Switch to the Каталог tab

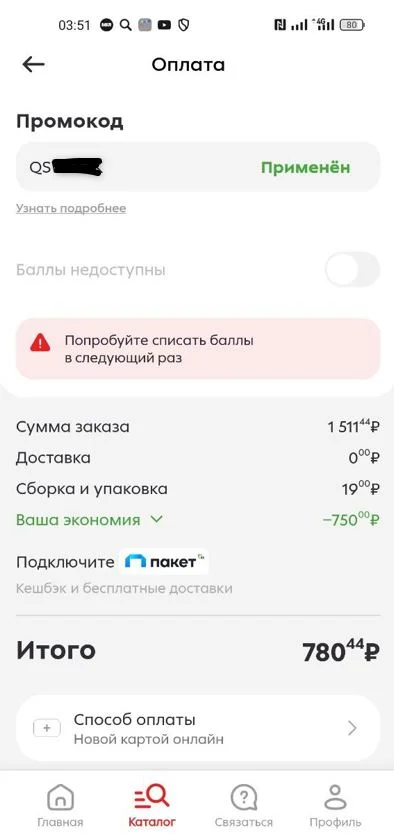[x=152, y=806]
